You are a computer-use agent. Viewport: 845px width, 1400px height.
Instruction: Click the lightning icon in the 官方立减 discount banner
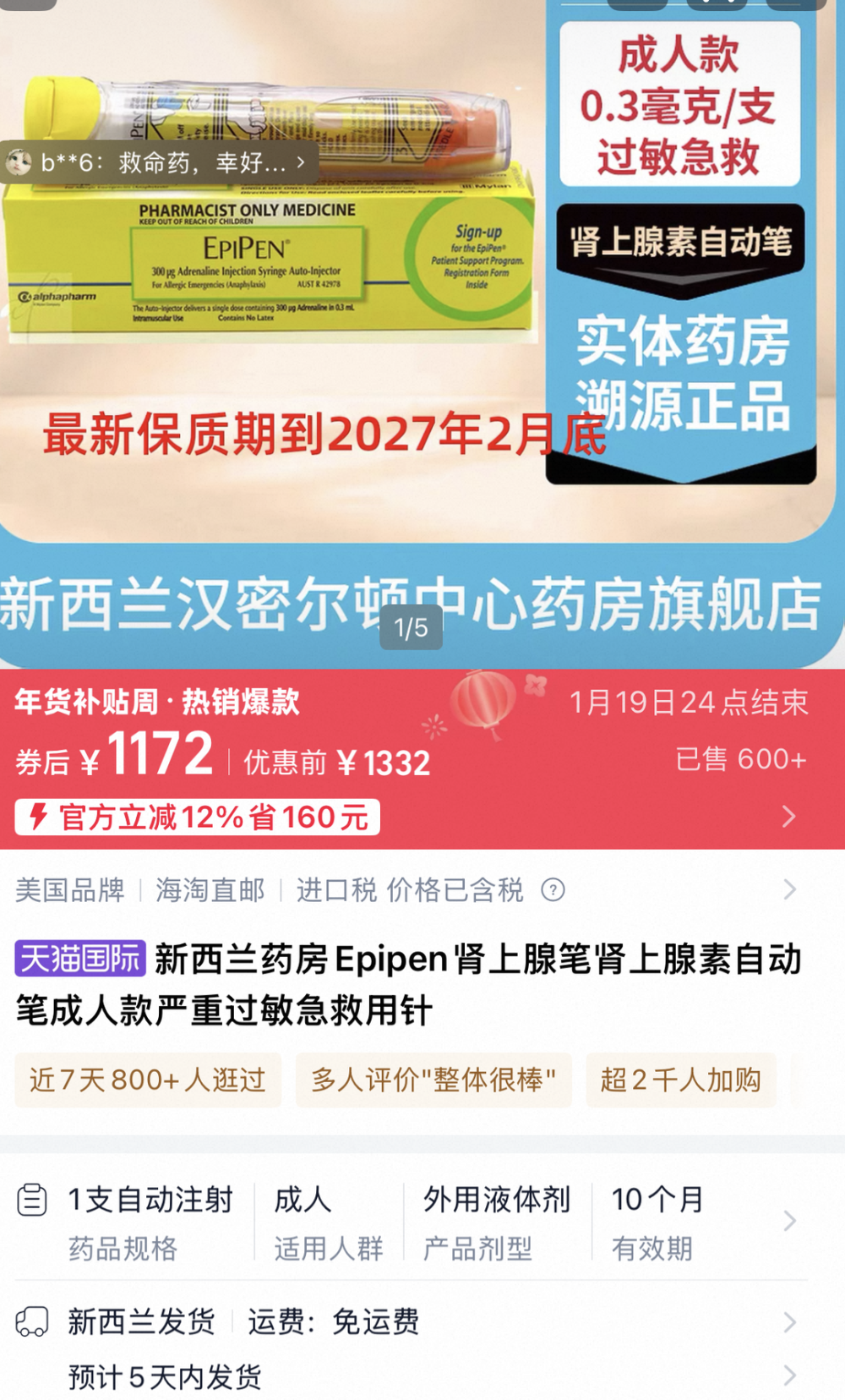click(37, 817)
